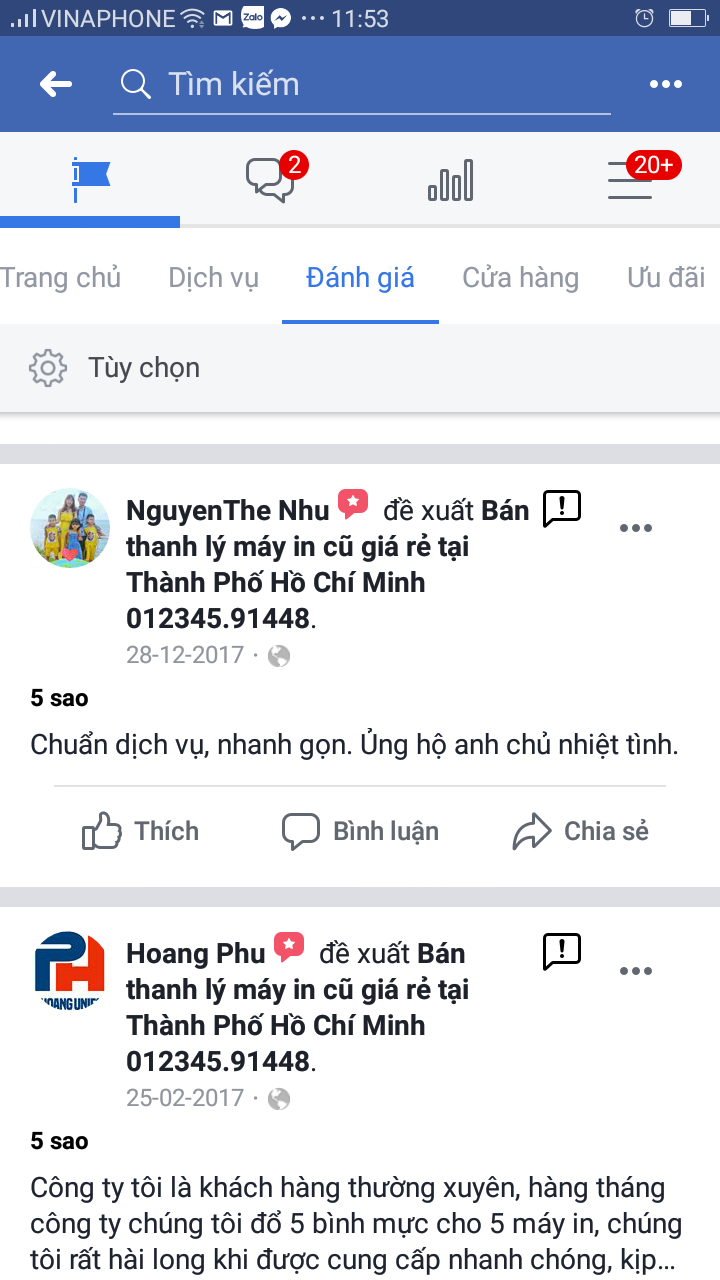Open more options on Hoang Phu's review
Viewport: 720px width, 1280px height.
636,971
